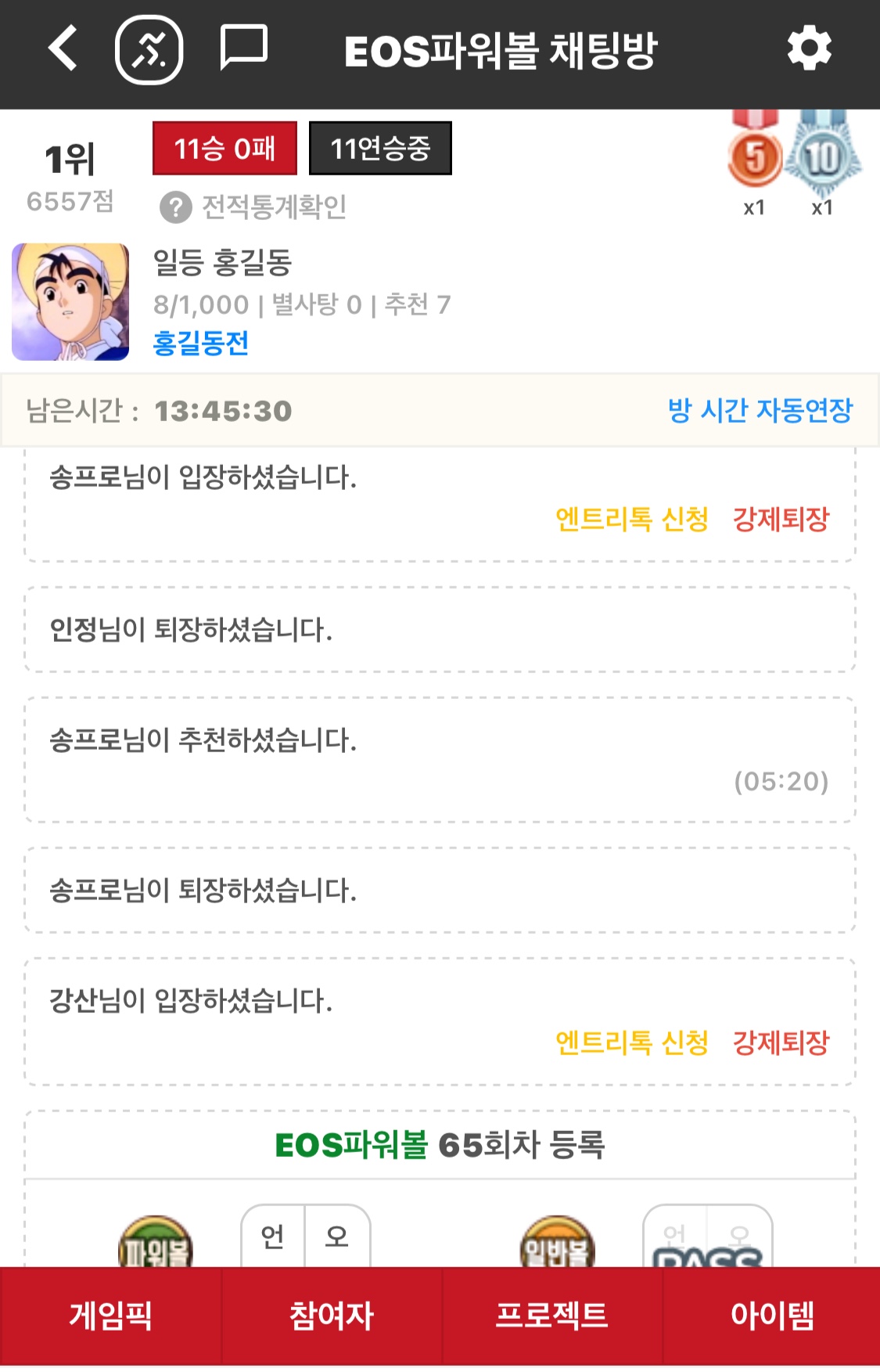Request 엔트리톡 신청 for 강산
The height and width of the screenshot is (1372, 880).
[631, 1043]
